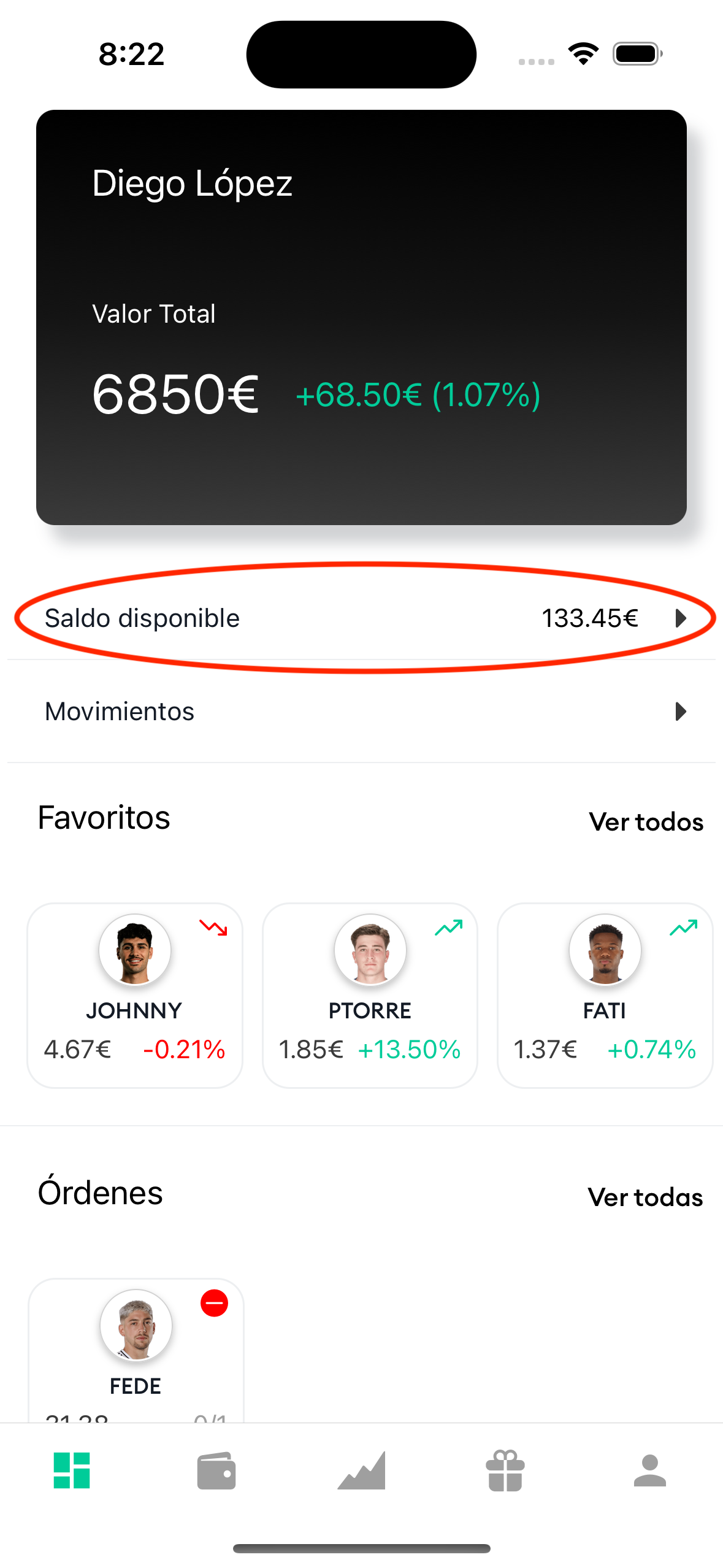Tap Ver todas next to Órdenes
This screenshot has width=723, height=1568.
(645, 1197)
